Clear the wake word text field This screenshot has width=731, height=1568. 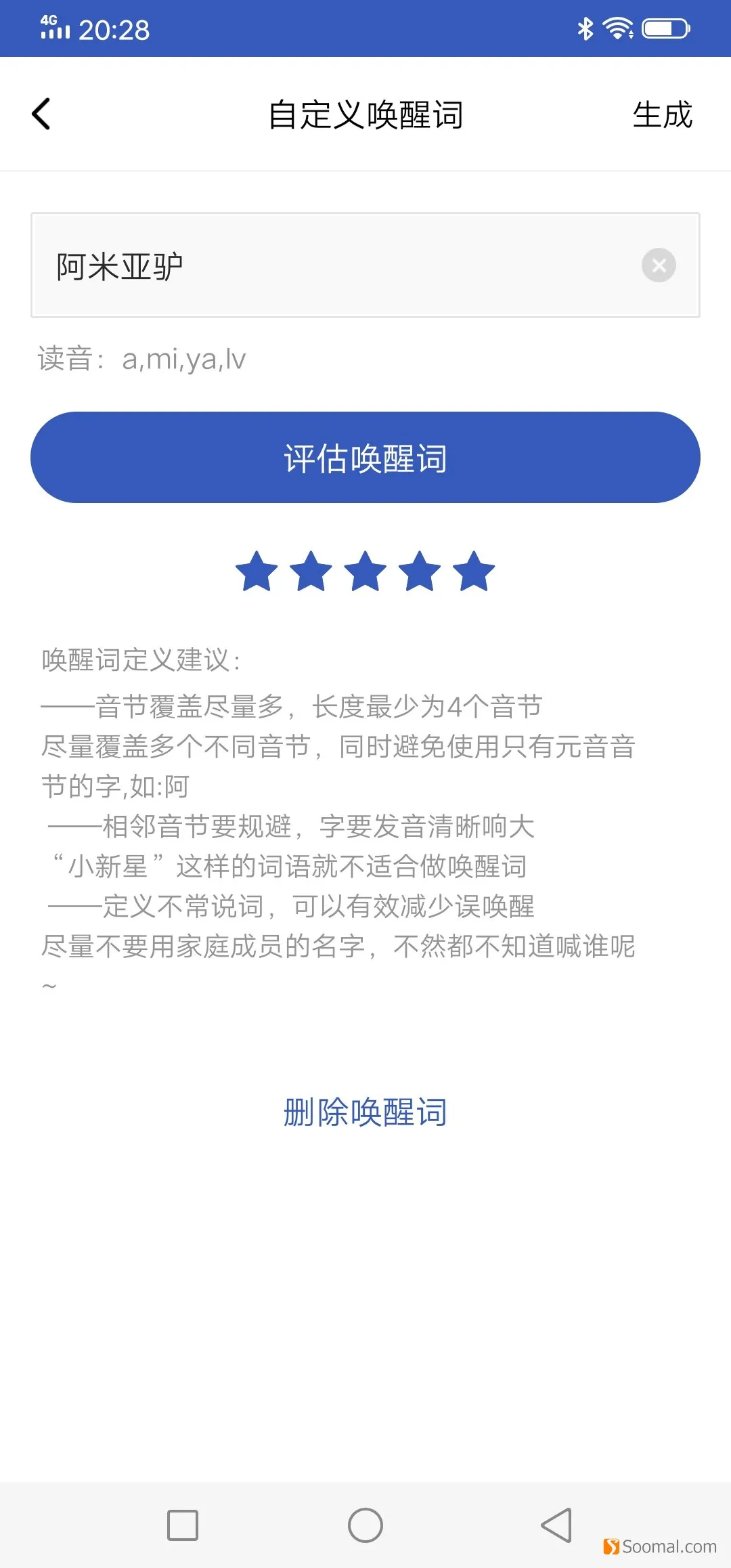(x=659, y=265)
